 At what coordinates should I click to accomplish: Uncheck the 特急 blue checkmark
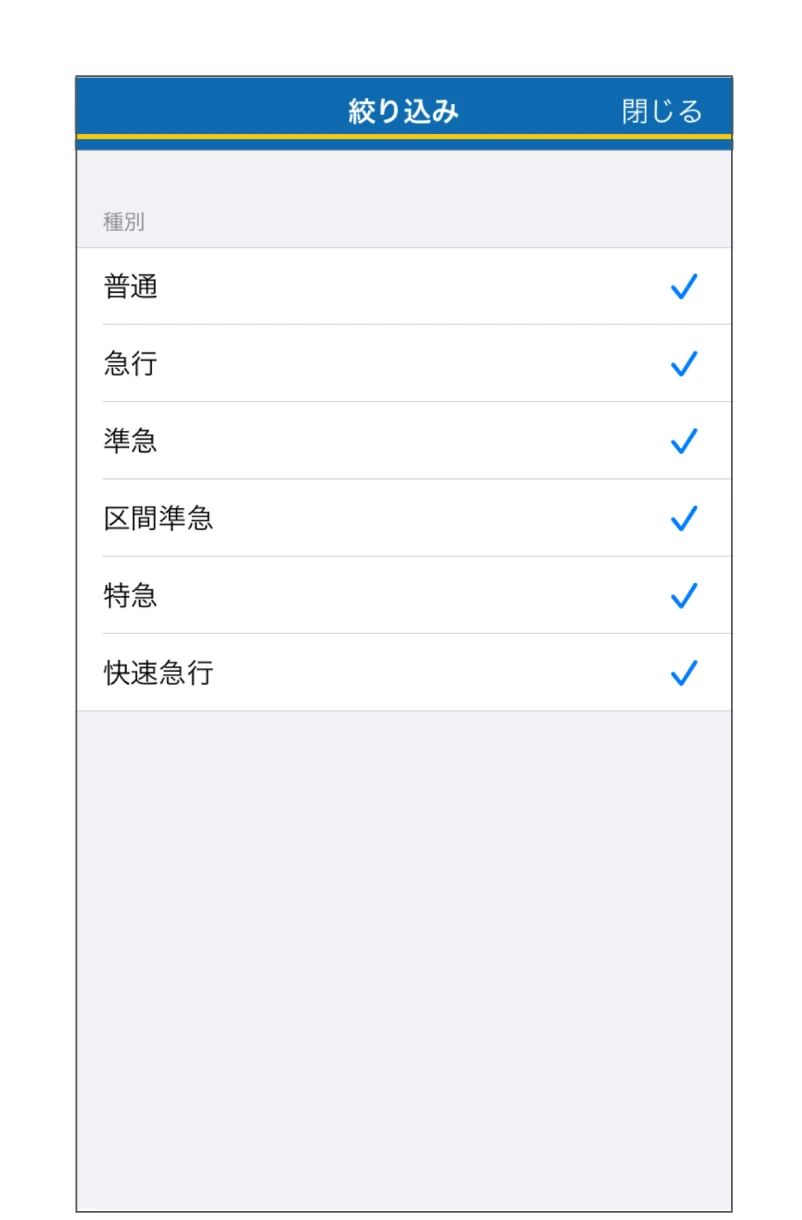coord(683,596)
